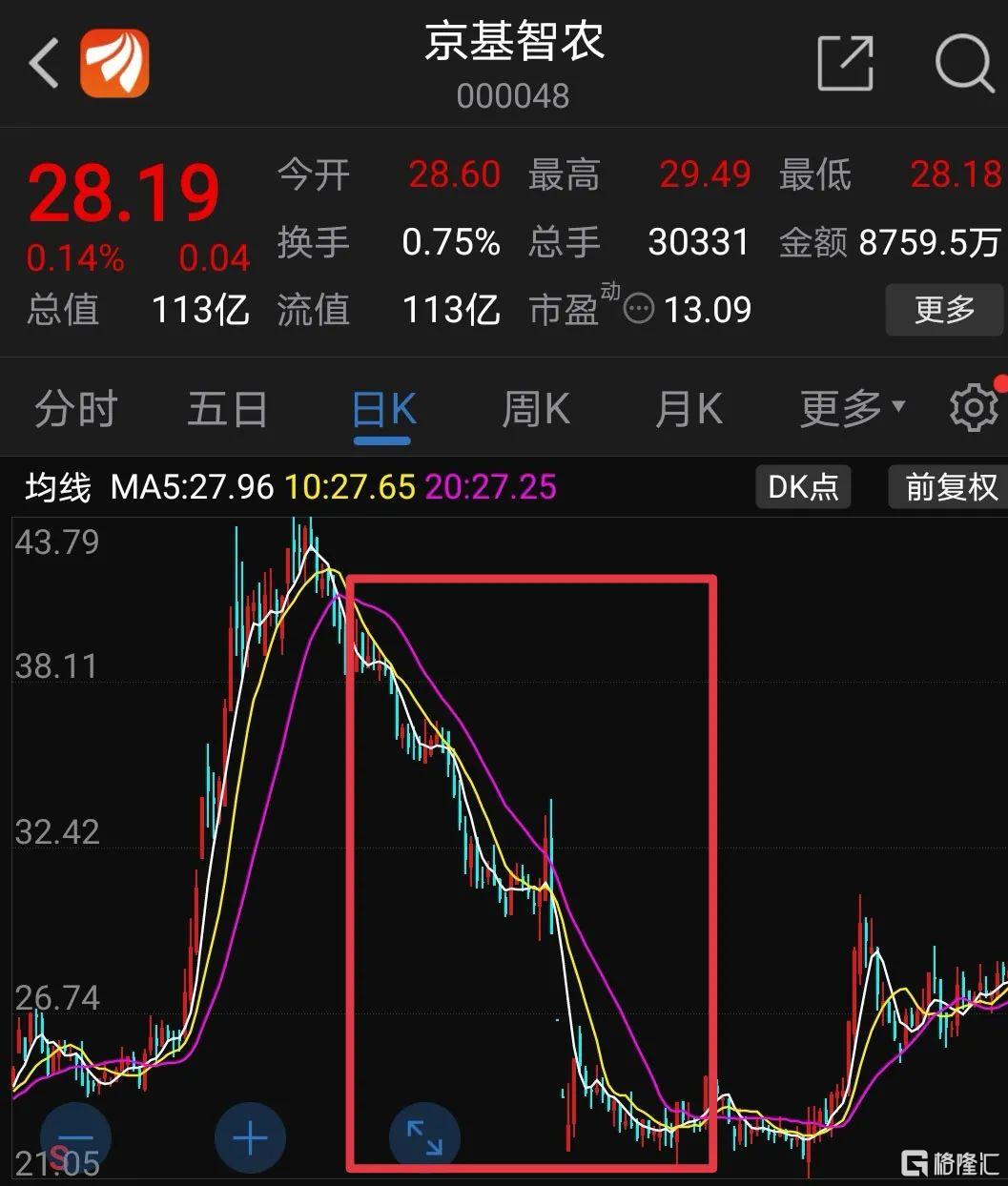Share this stock page
The width and height of the screenshot is (1008, 1186).
tap(846, 63)
